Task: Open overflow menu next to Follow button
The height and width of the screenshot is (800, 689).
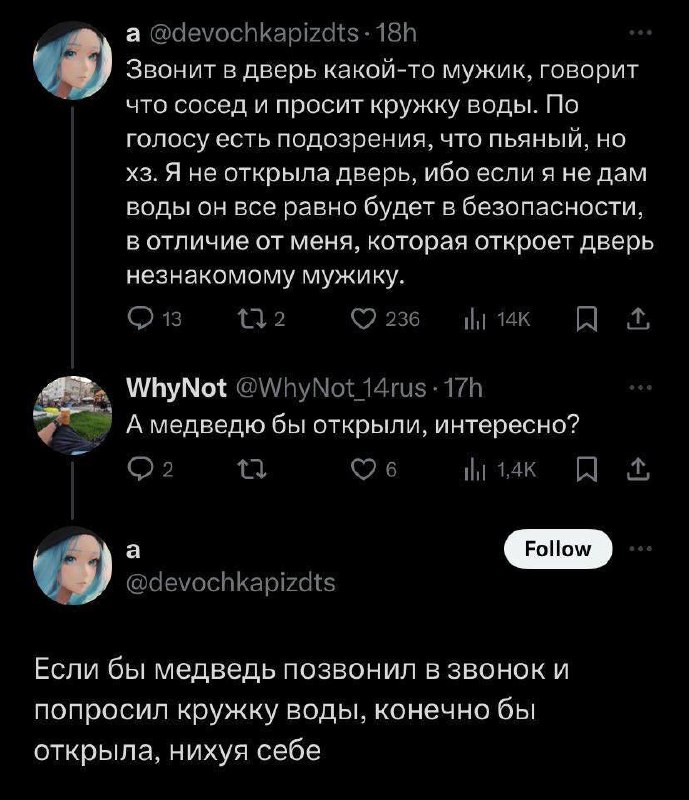Action: coord(636,549)
